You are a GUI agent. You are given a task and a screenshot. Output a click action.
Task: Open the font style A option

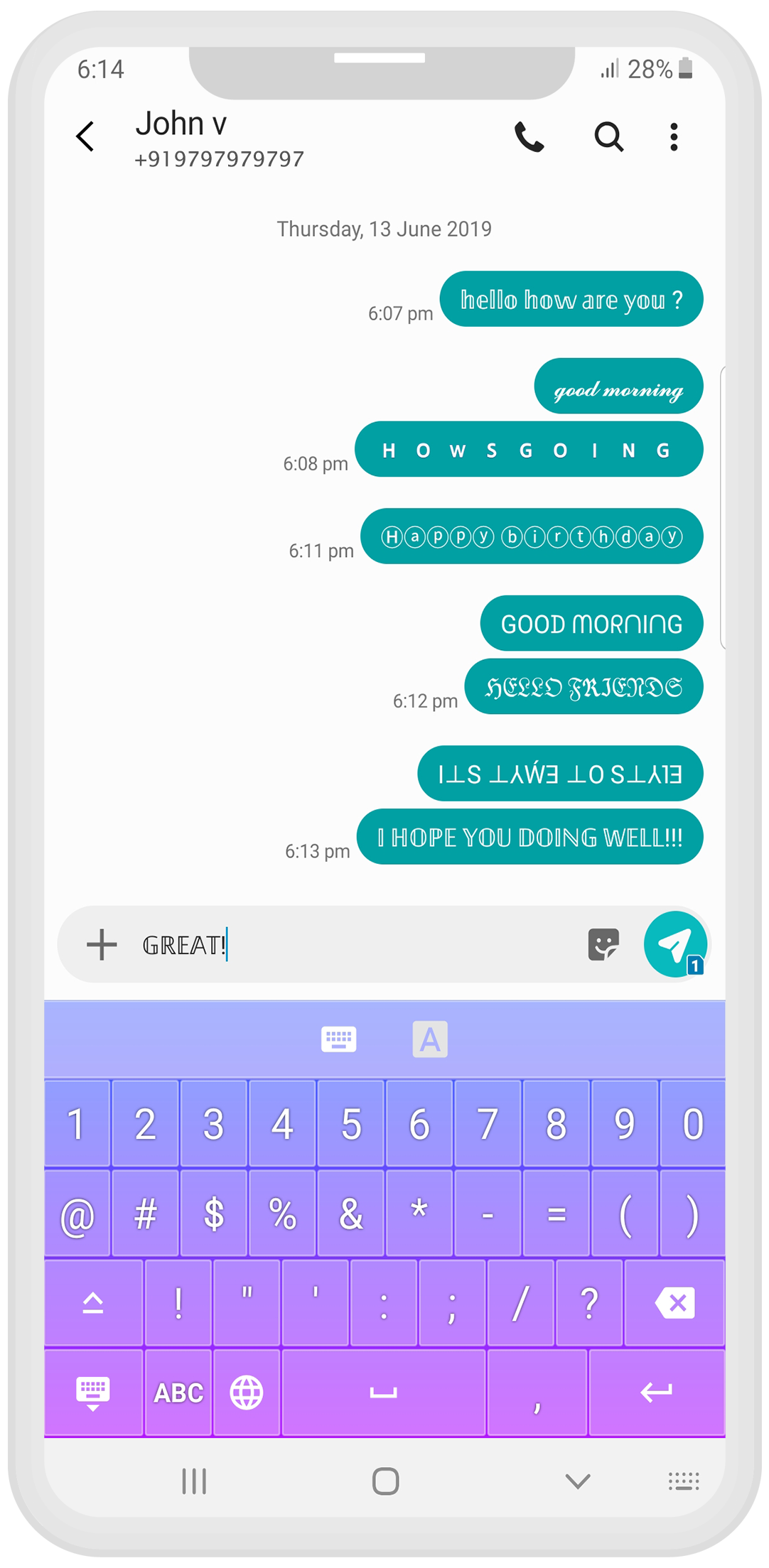coord(430,1039)
